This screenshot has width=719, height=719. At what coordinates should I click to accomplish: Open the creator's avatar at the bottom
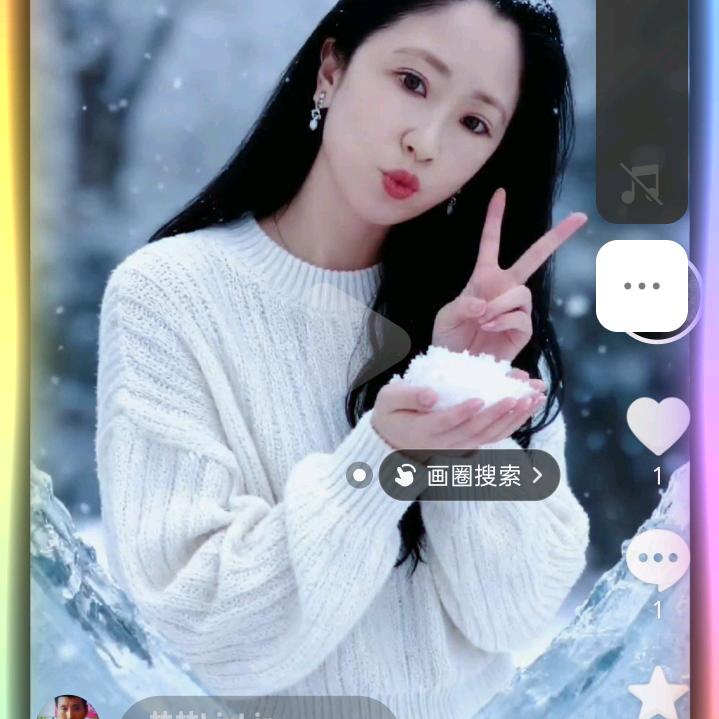point(68,708)
